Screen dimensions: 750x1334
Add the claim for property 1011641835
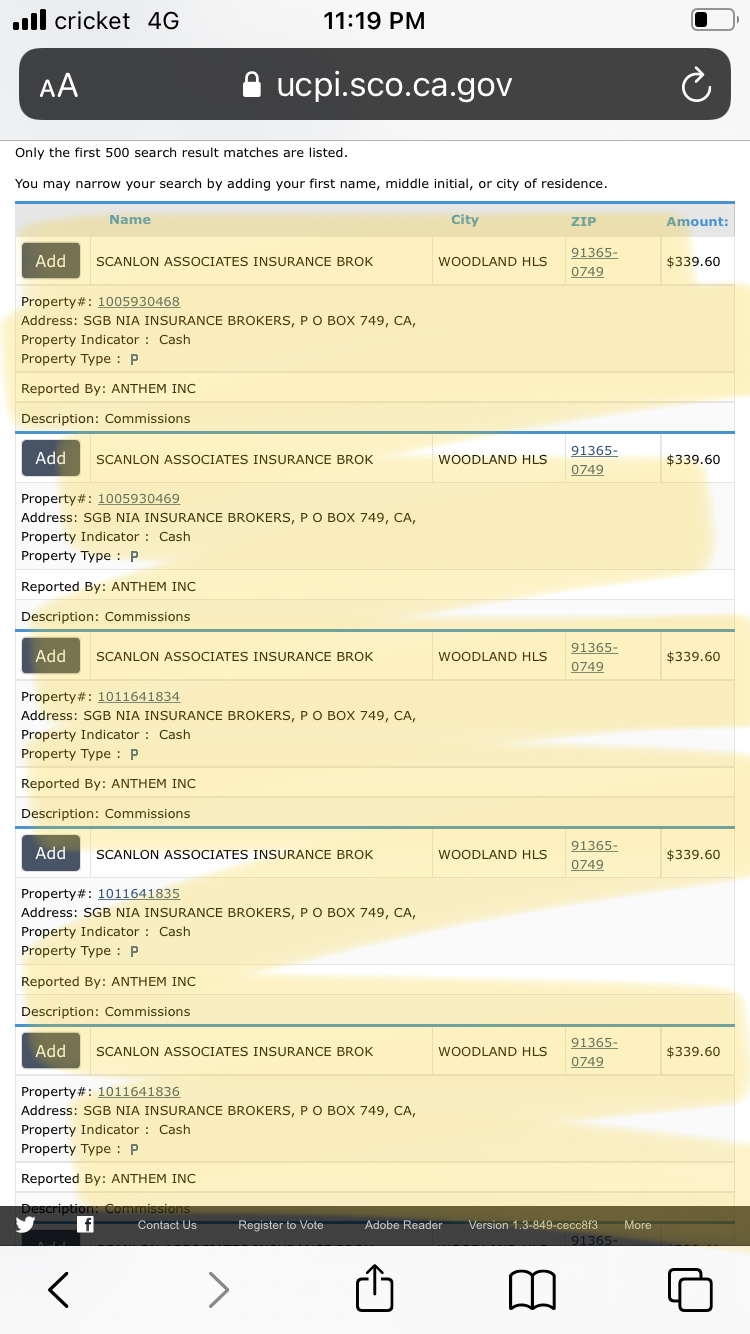[51, 853]
